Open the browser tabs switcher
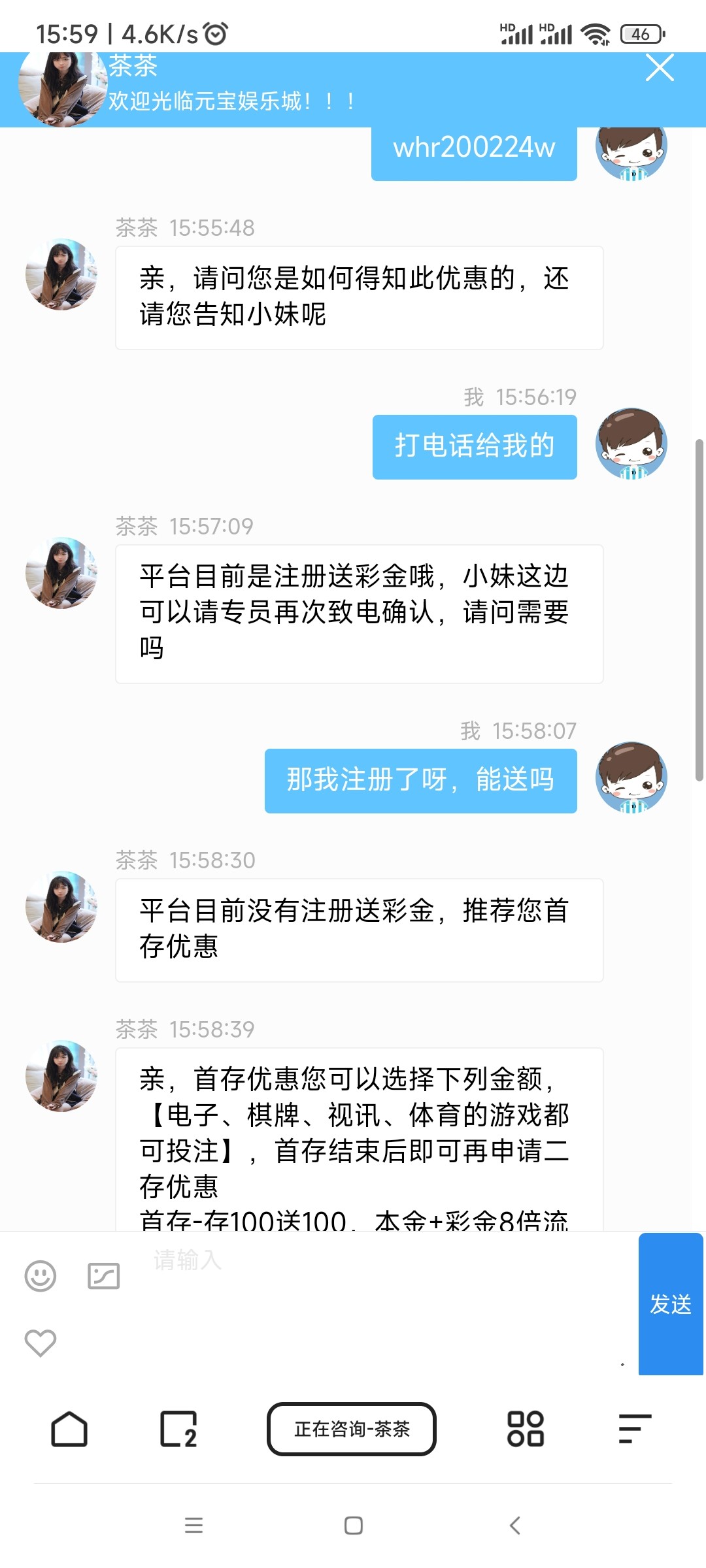 [178, 1429]
